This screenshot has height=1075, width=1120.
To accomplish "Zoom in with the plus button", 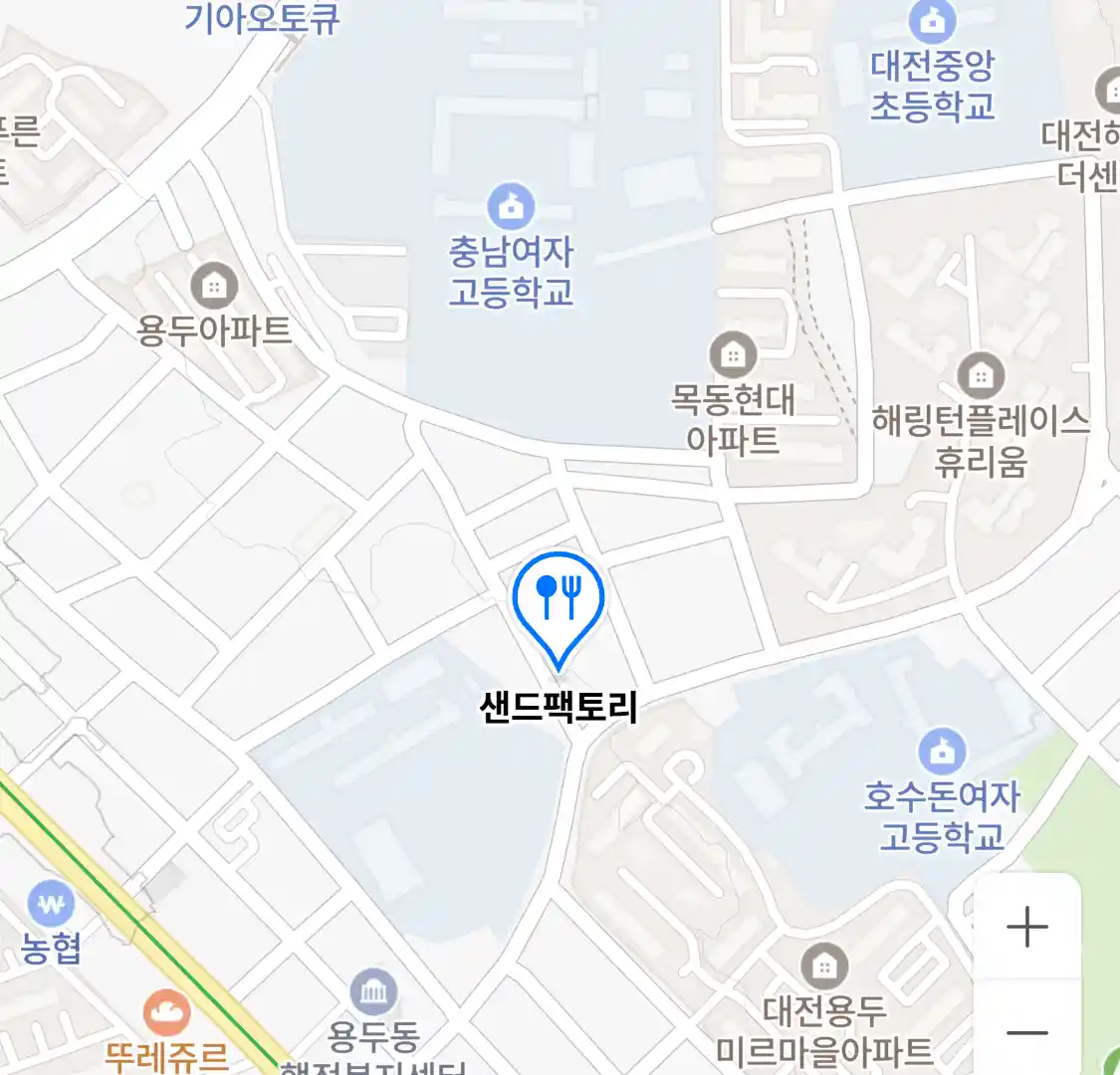I will [1026, 927].
